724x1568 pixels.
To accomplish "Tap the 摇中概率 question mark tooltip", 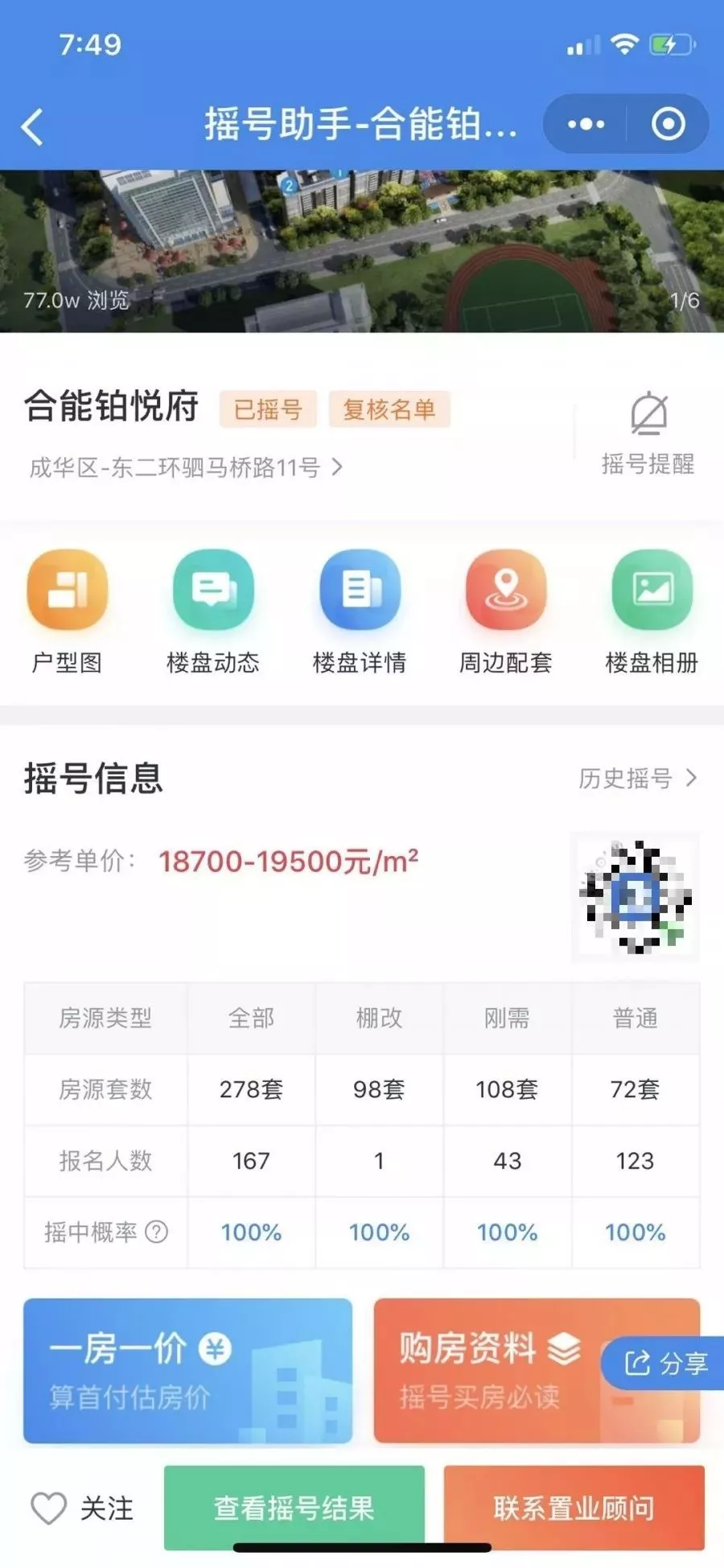I will click(158, 1233).
